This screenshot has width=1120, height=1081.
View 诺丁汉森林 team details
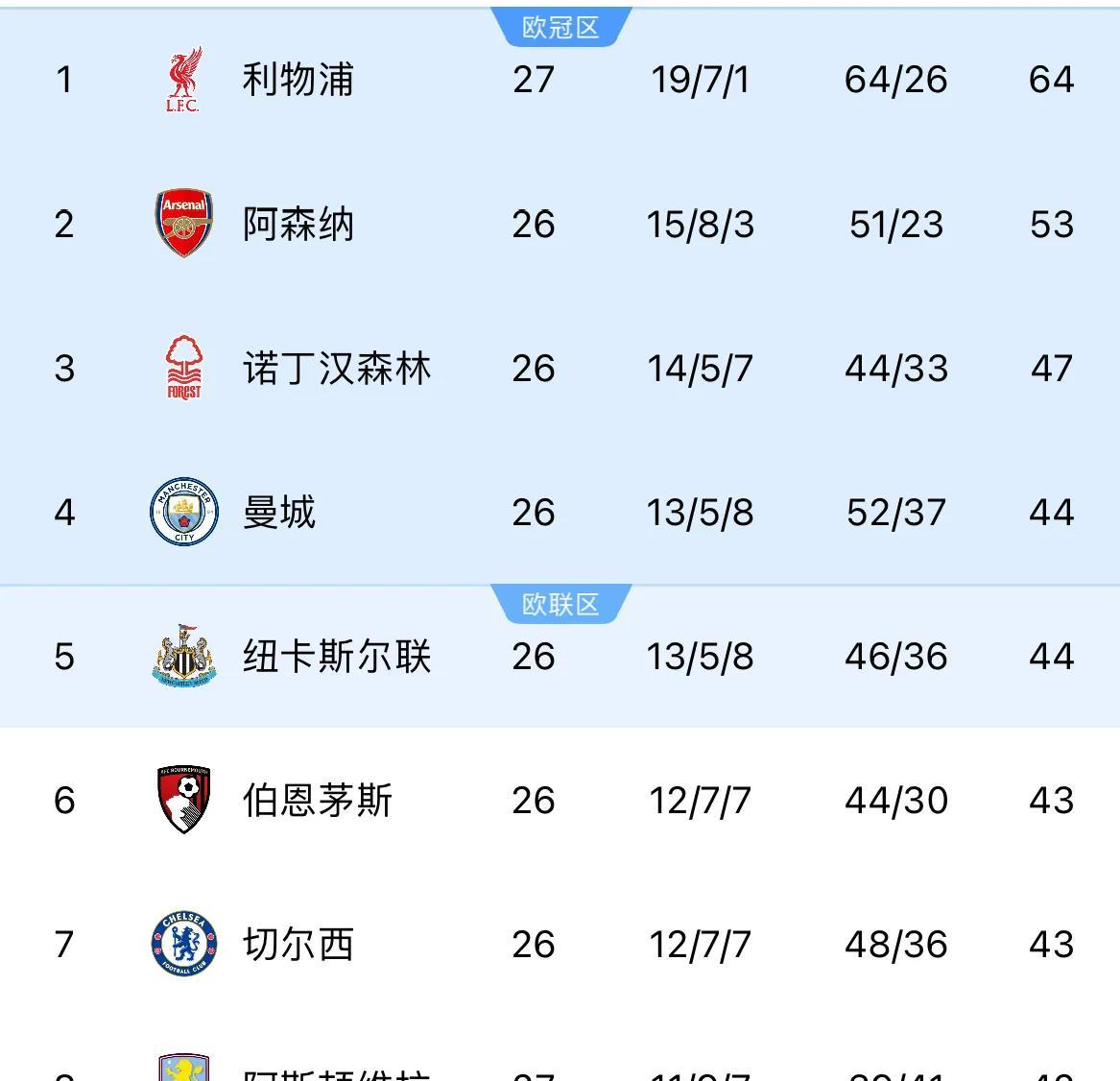(x=336, y=369)
